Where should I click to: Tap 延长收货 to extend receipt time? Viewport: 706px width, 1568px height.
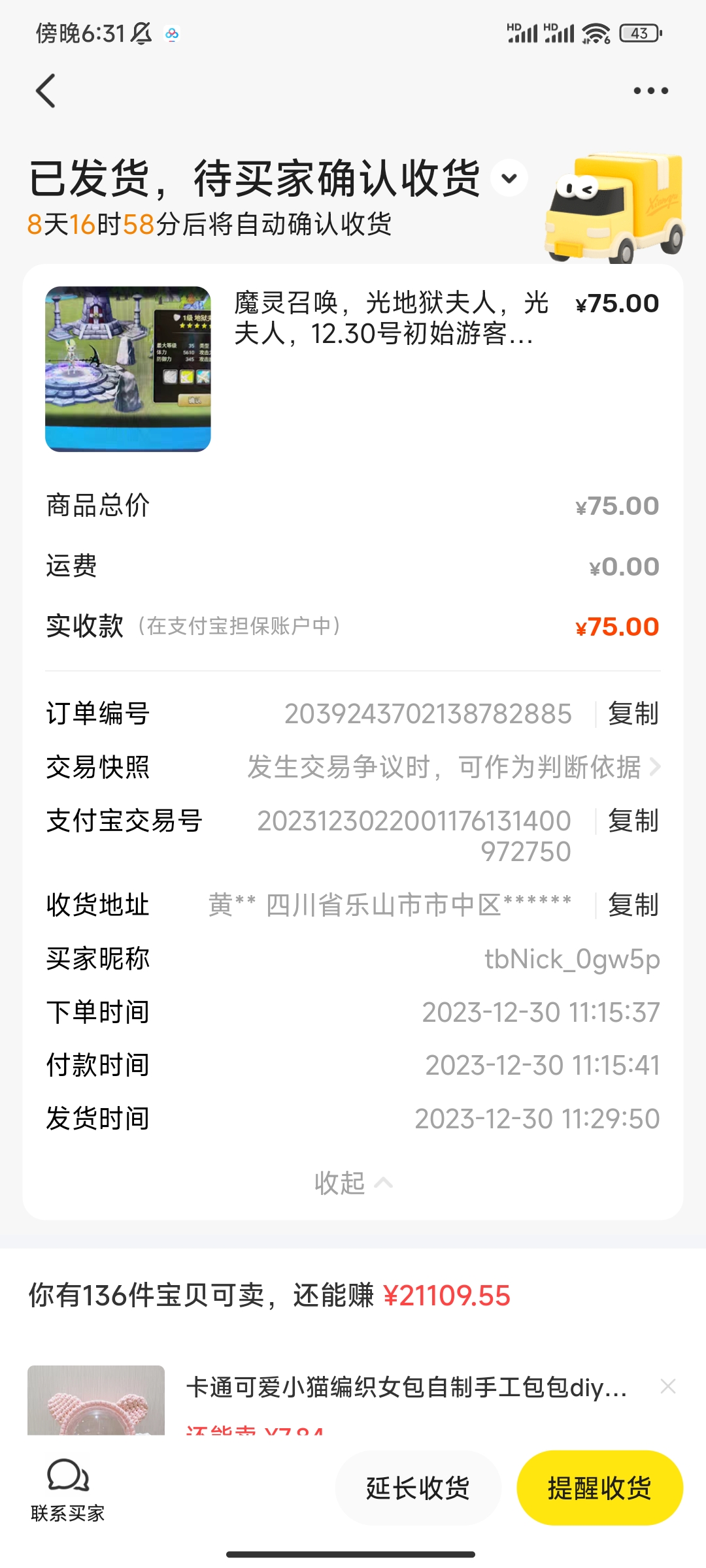pyautogui.click(x=418, y=1488)
